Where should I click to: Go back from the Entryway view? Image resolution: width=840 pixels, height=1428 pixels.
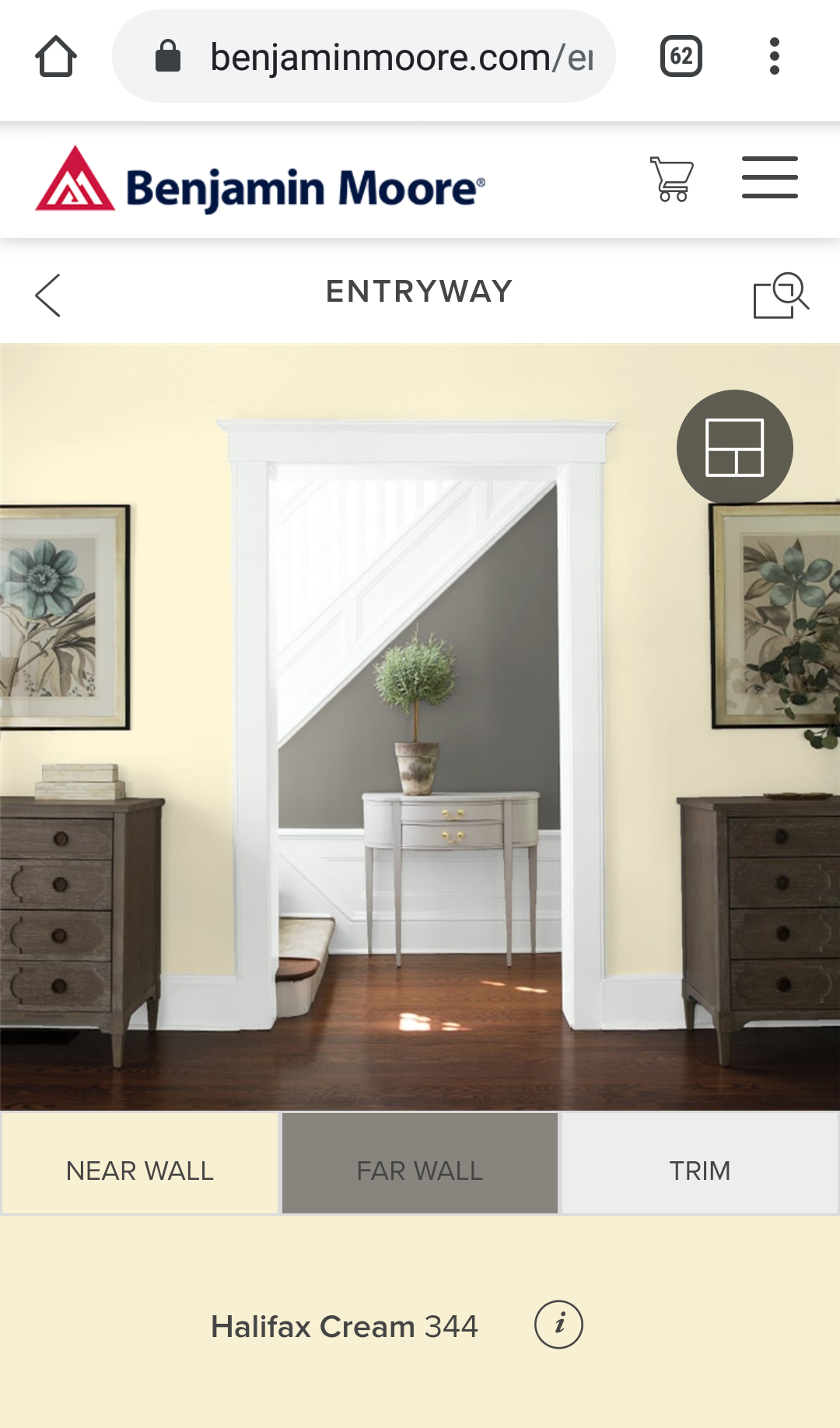coord(48,296)
